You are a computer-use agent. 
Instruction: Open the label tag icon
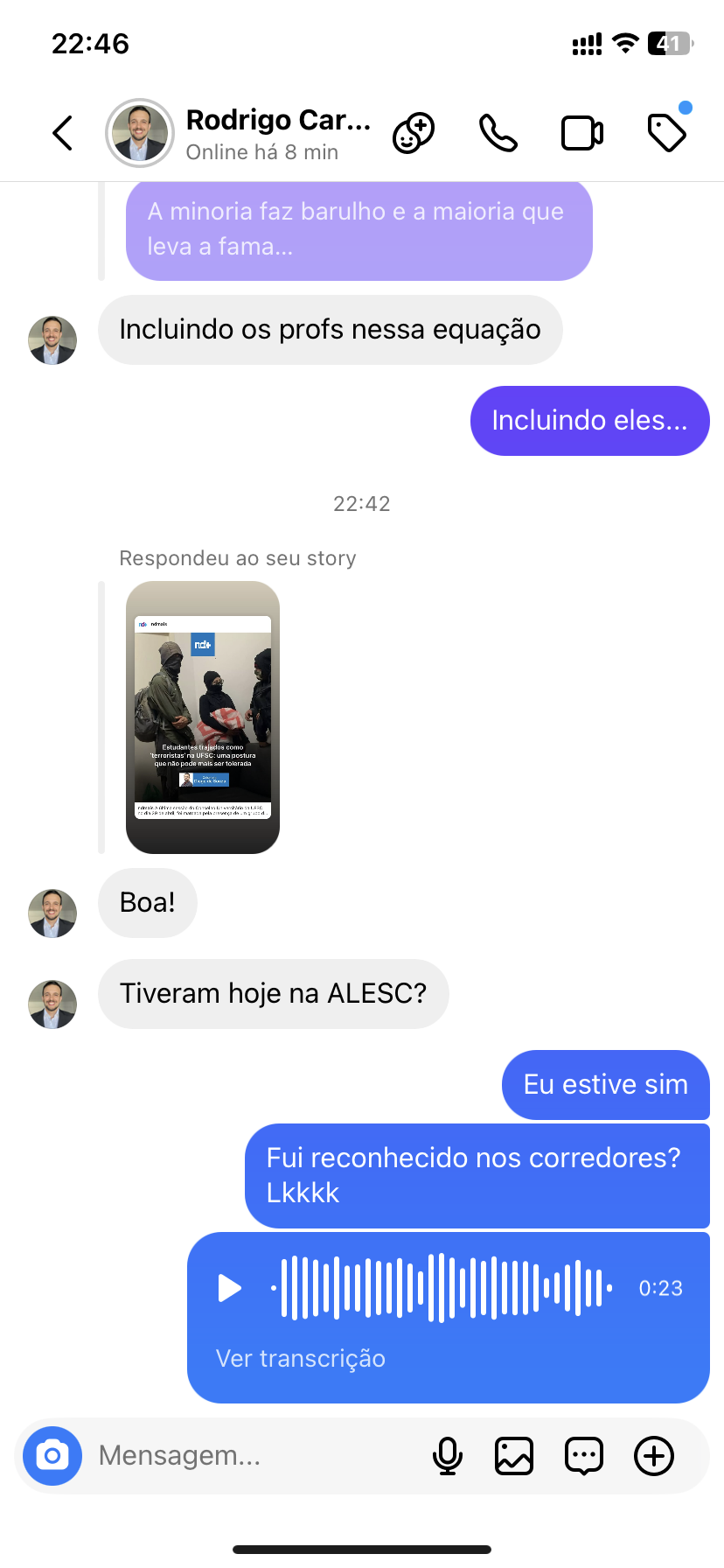point(667,133)
